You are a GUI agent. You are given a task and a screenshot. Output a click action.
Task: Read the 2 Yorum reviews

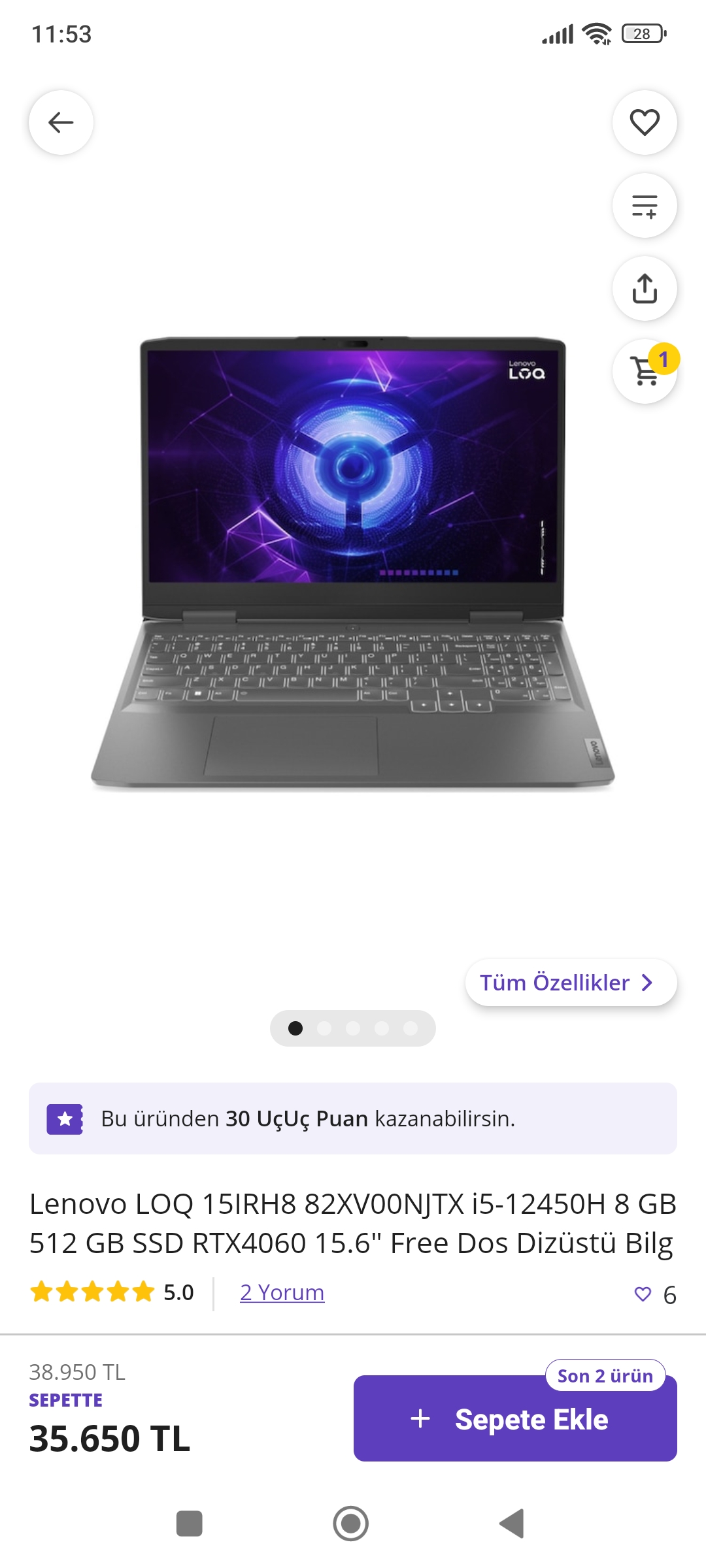point(282,1292)
